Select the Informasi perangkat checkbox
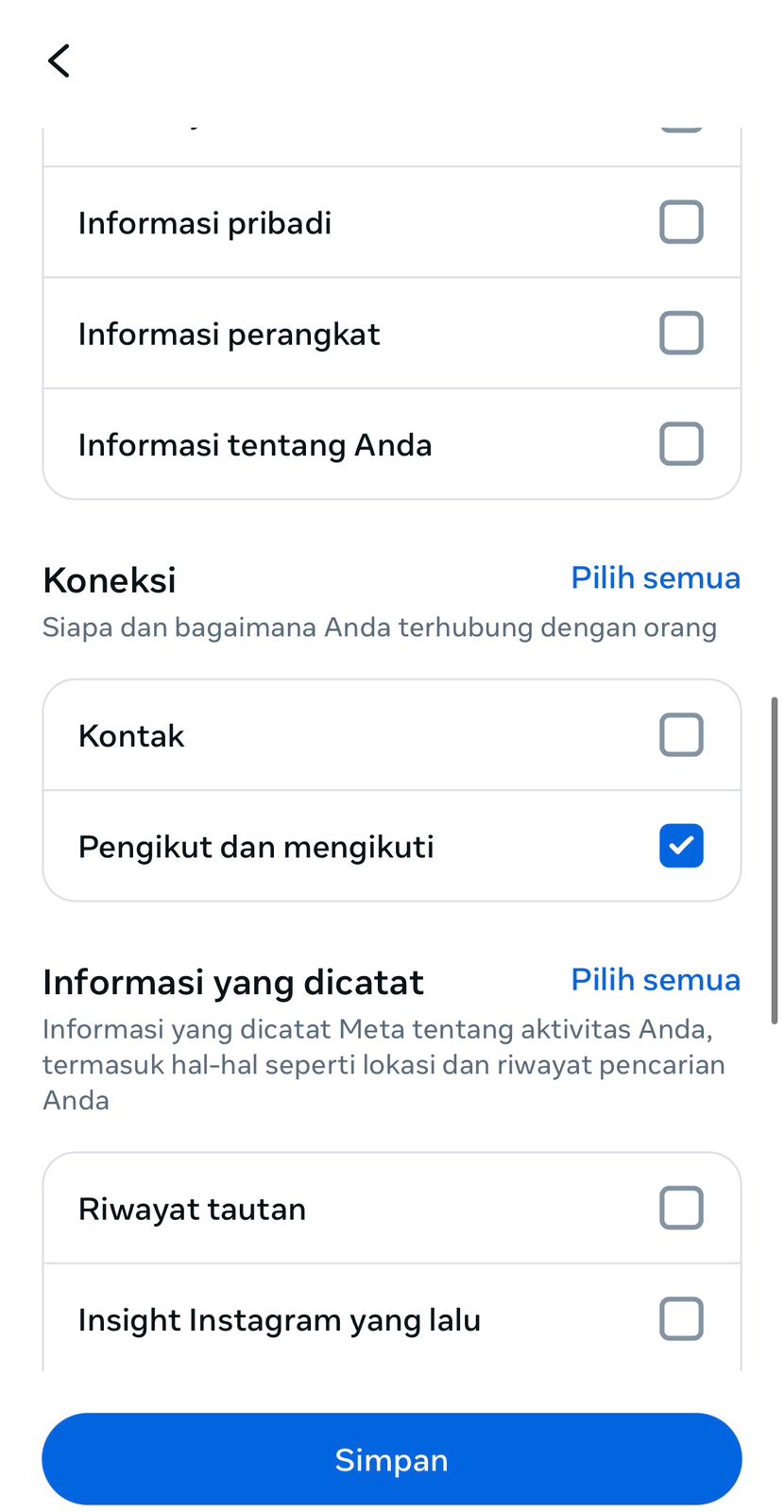The height and width of the screenshot is (1512, 784). 681,333
